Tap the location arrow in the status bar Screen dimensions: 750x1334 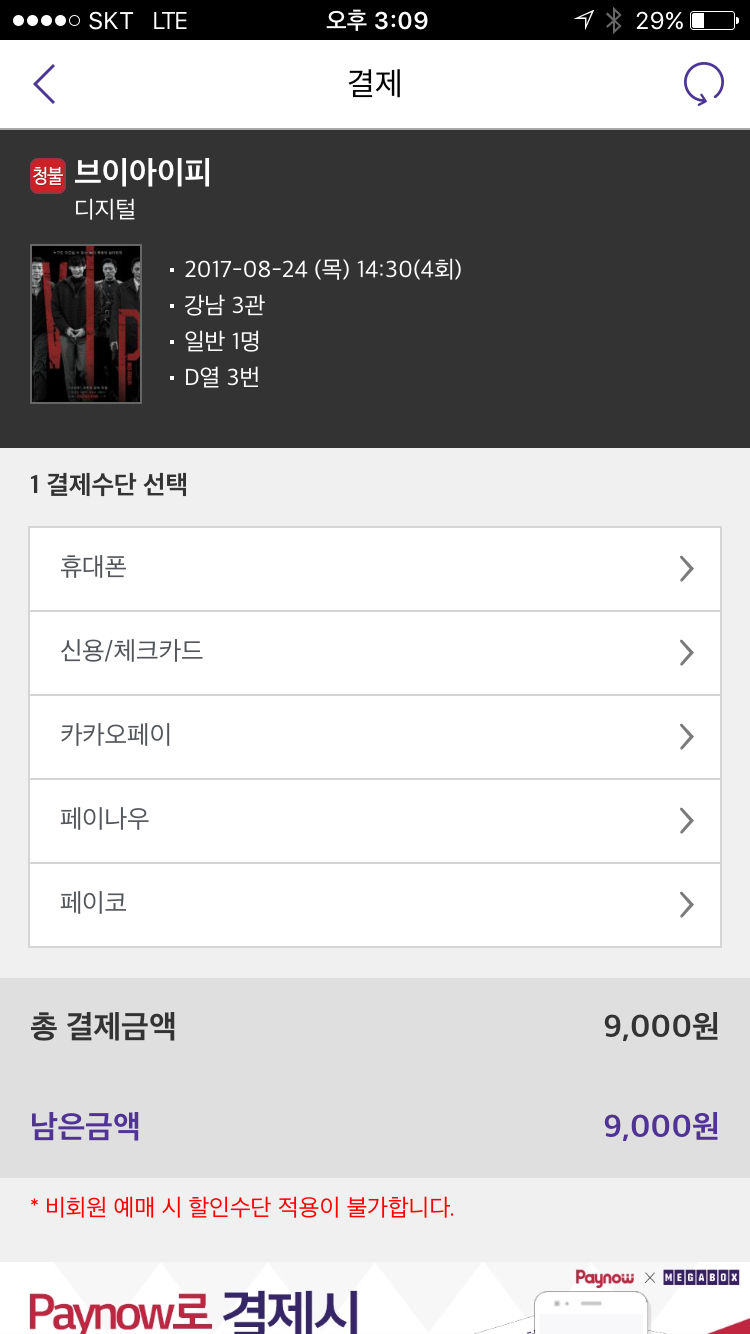[x=584, y=19]
